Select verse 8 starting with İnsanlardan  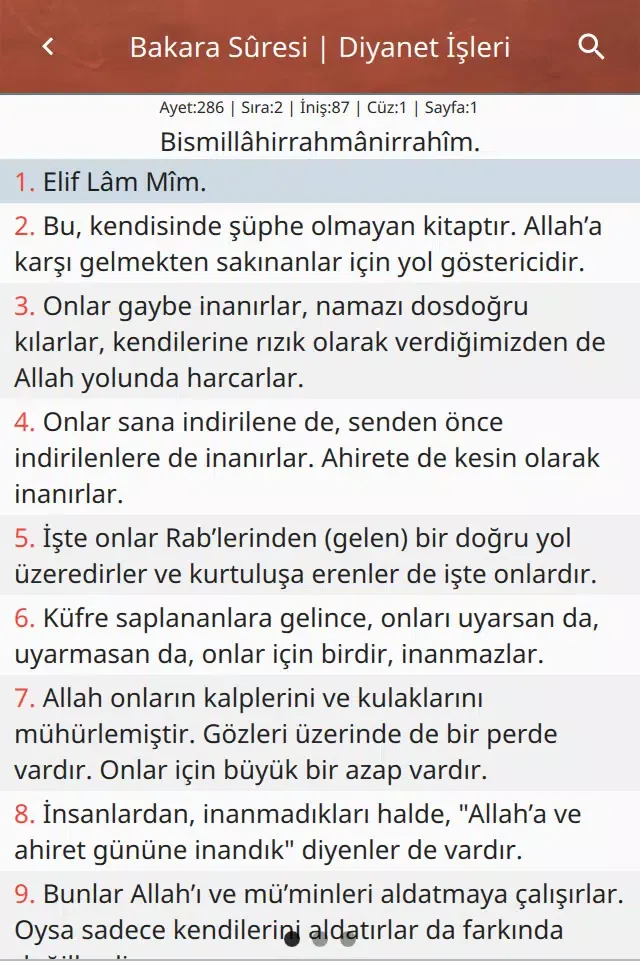coord(320,832)
